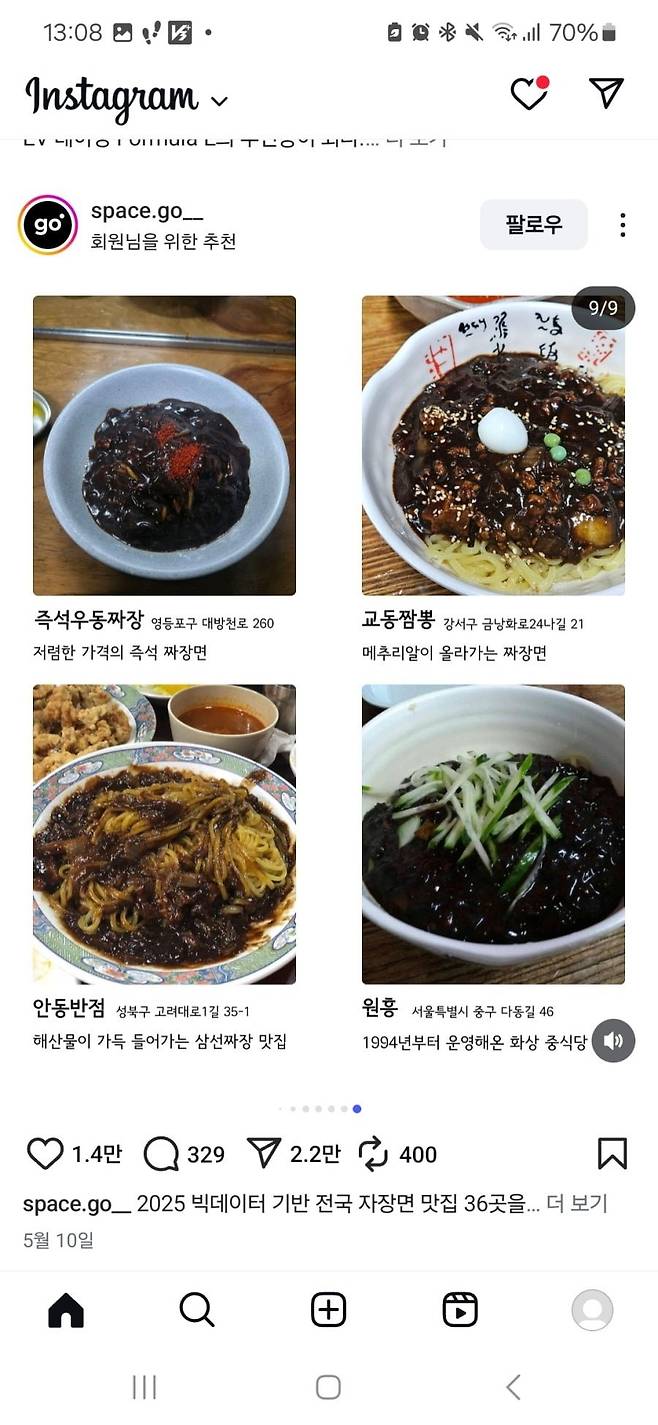Open the activity heart notifications
Image resolution: width=658 pixels, height=1425 pixels.
pyautogui.click(x=529, y=93)
